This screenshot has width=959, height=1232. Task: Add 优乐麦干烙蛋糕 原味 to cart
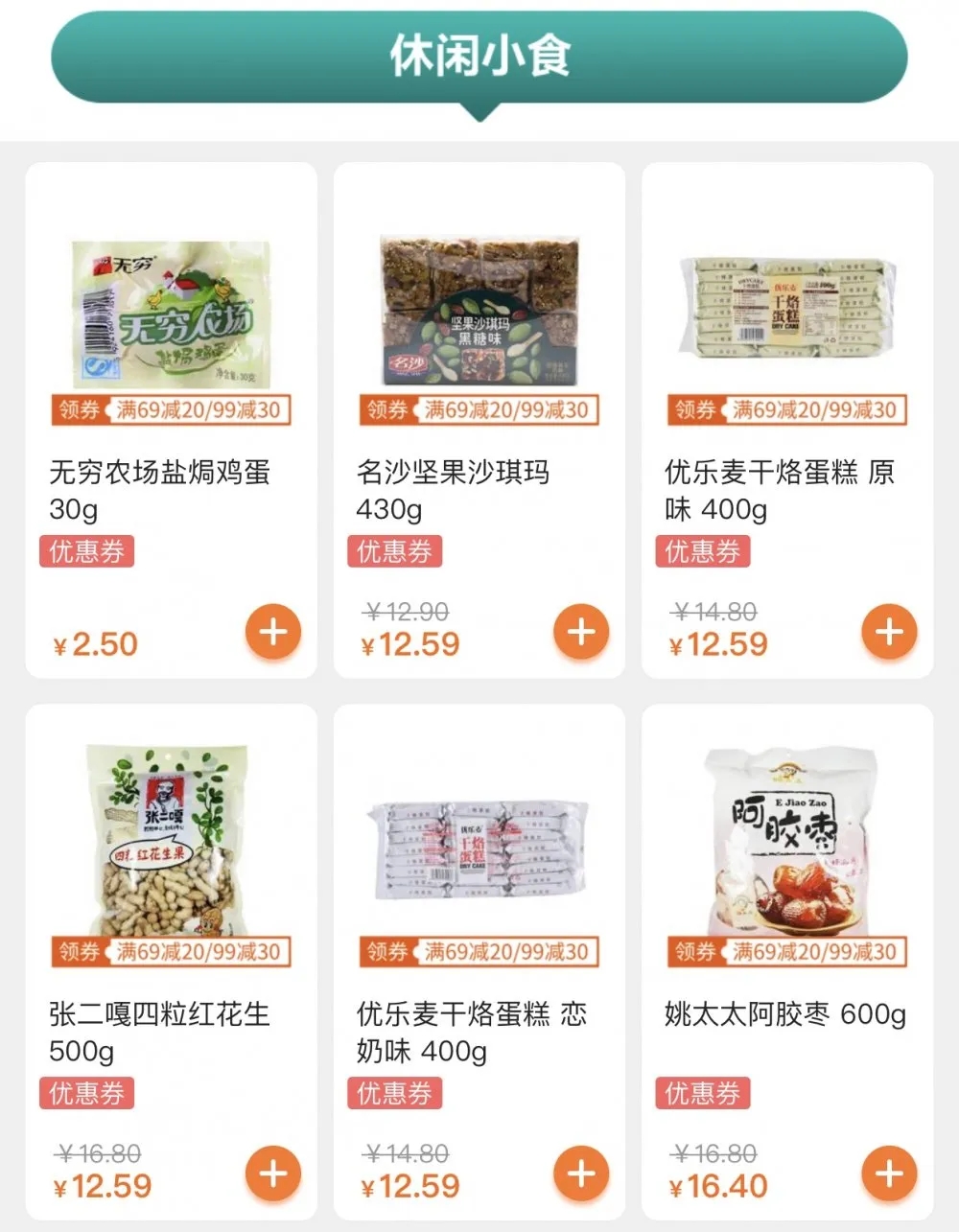click(x=889, y=632)
